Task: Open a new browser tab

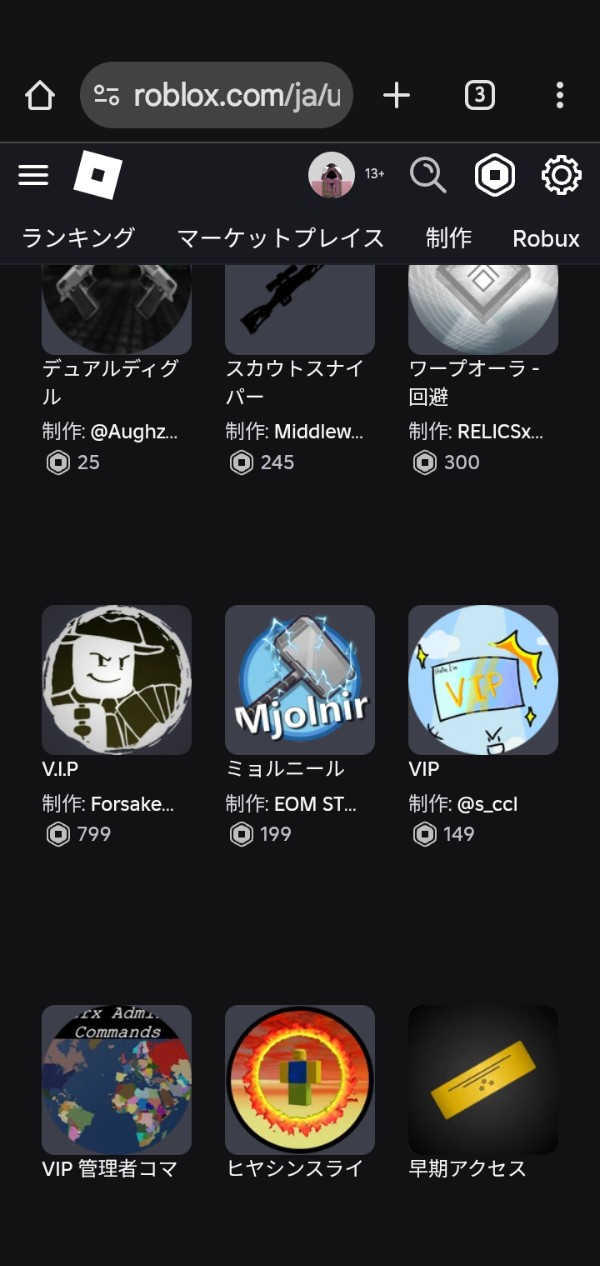Action: 397,96
